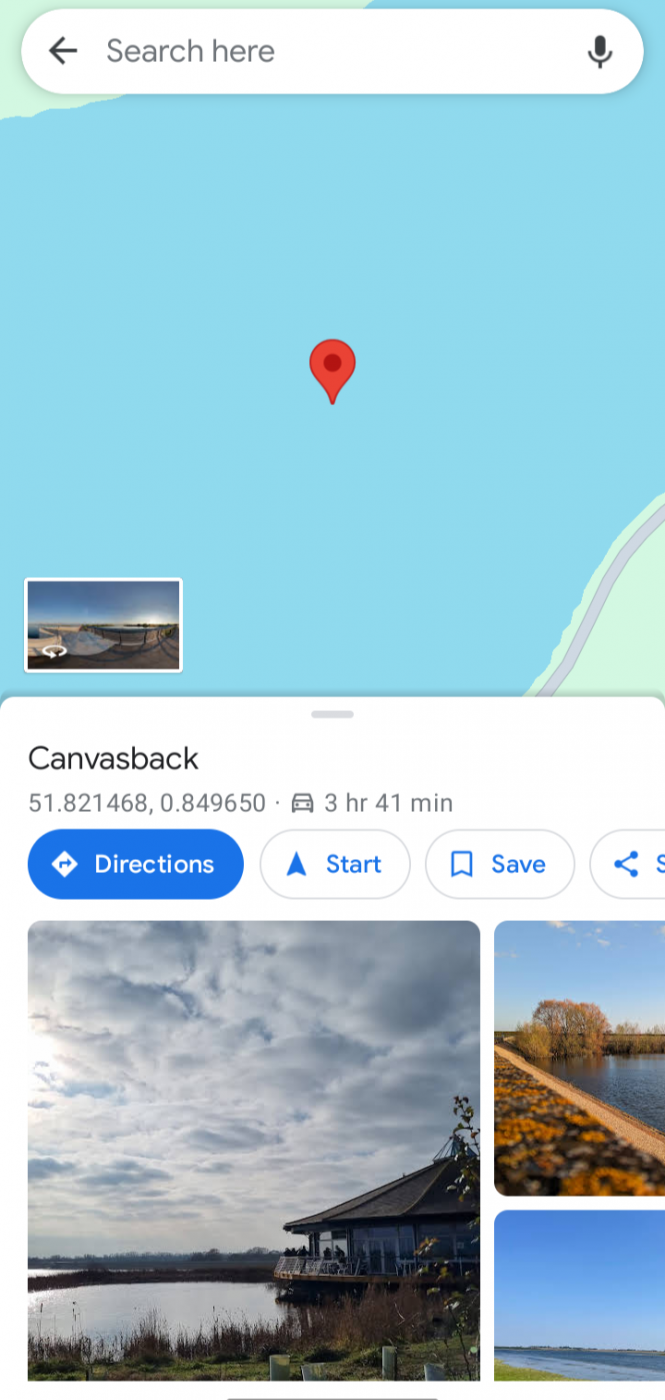The image size is (665, 1400).
Task: Open the cloudy lakeside lodge photo
Action: tap(253, 1148)
